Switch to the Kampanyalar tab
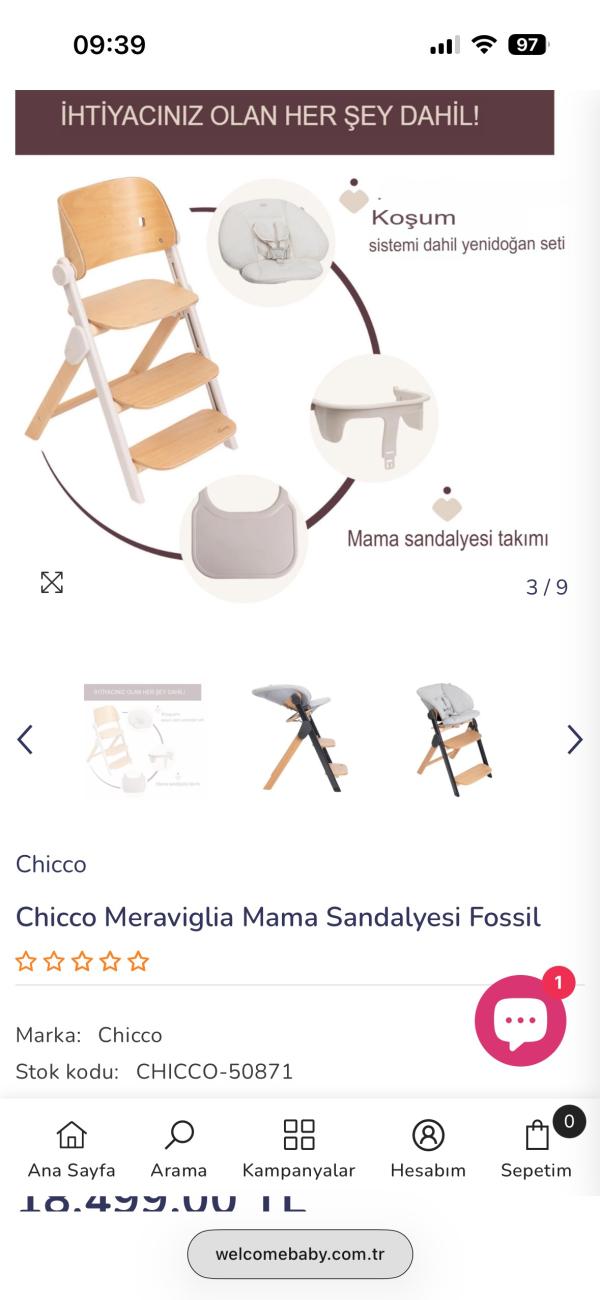The width and height of the screenshot is (600, 1300). (x=299, y=1149)
